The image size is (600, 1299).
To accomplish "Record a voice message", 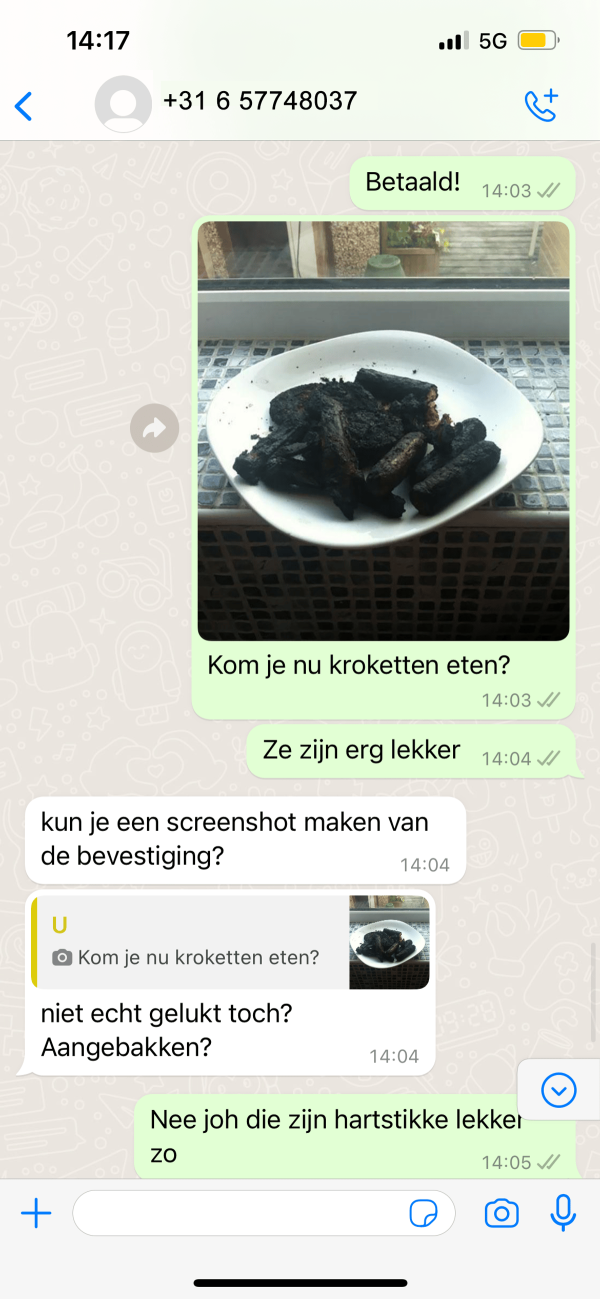I will [564, 1213].
